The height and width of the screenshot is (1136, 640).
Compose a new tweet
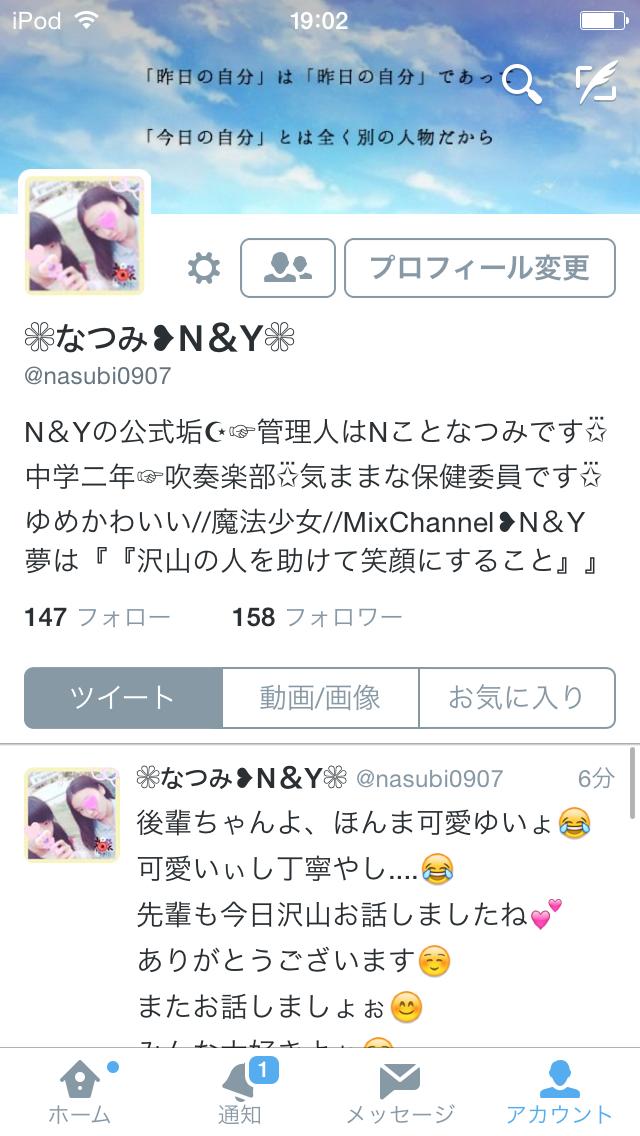597,84
